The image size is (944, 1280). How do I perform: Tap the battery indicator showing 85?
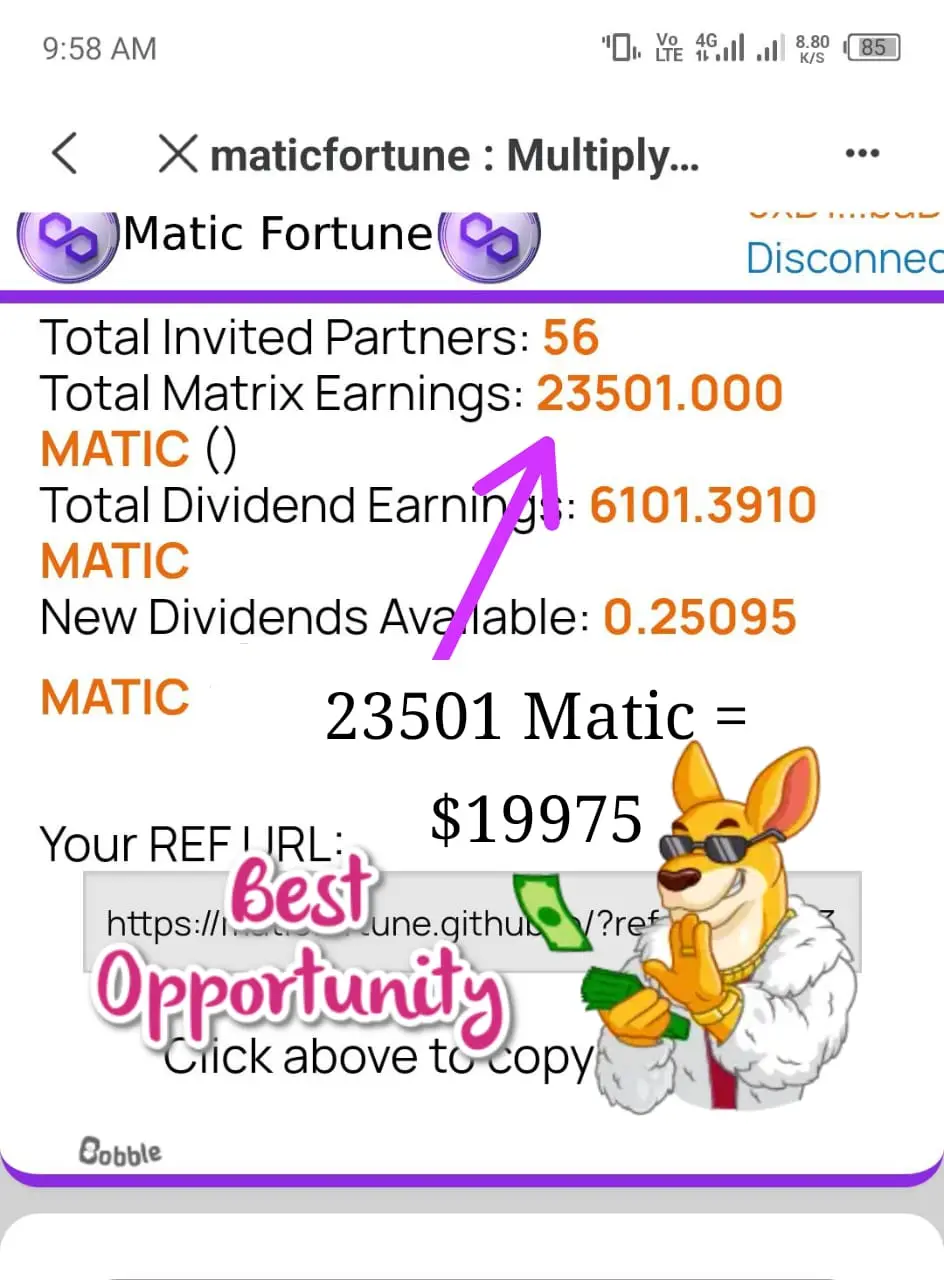[872, 47]
